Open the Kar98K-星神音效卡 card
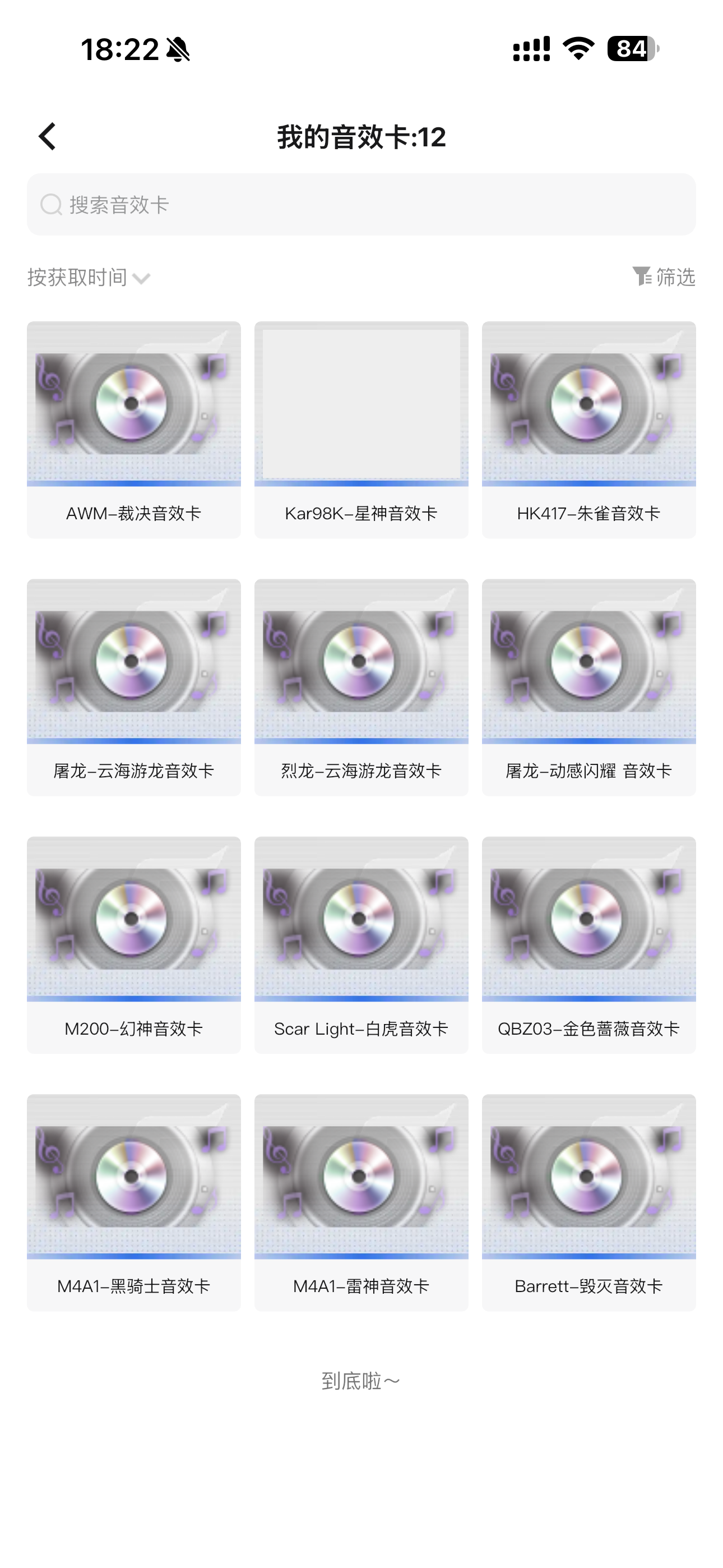The height and width of the screenshot is (1568, 723). [x=361, y=430]
